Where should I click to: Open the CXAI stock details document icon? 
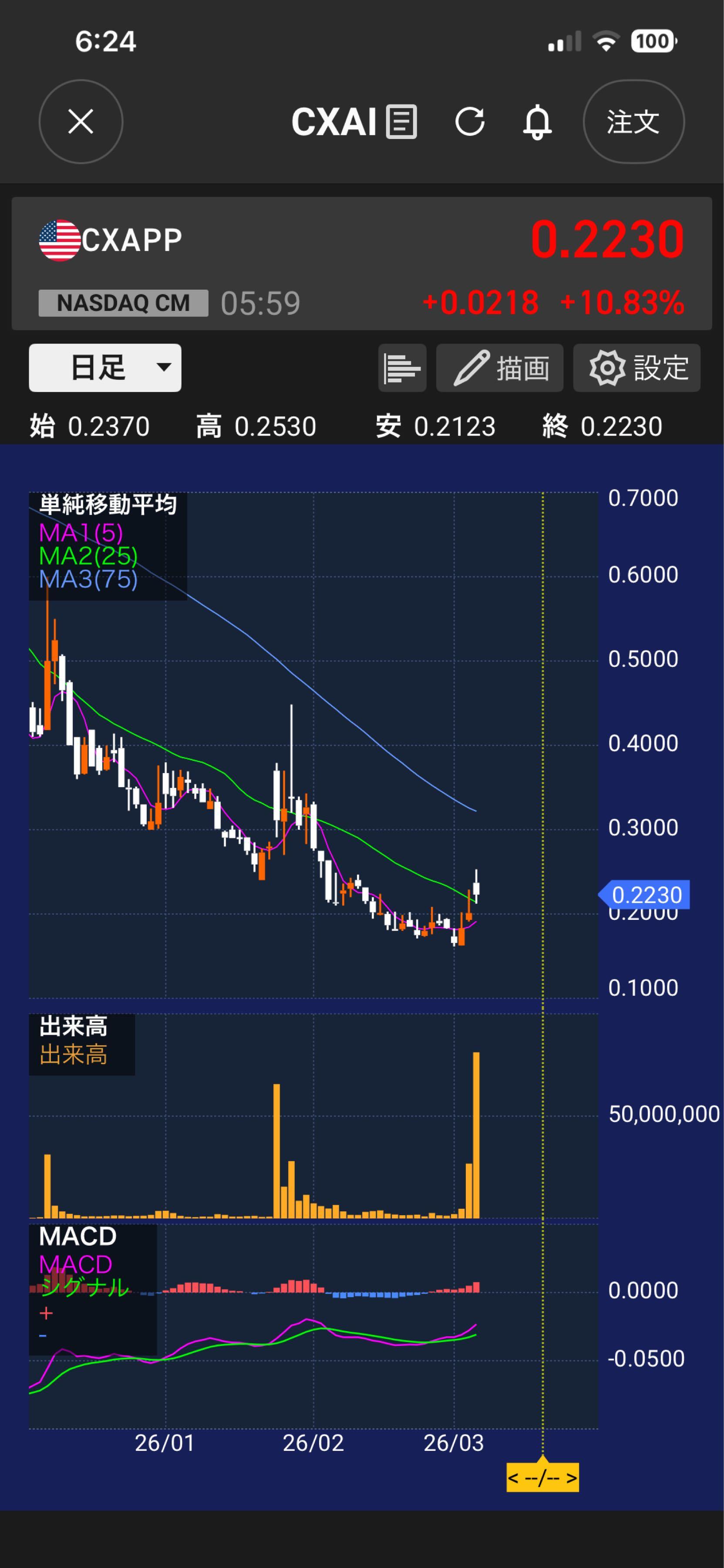point(401,122)
